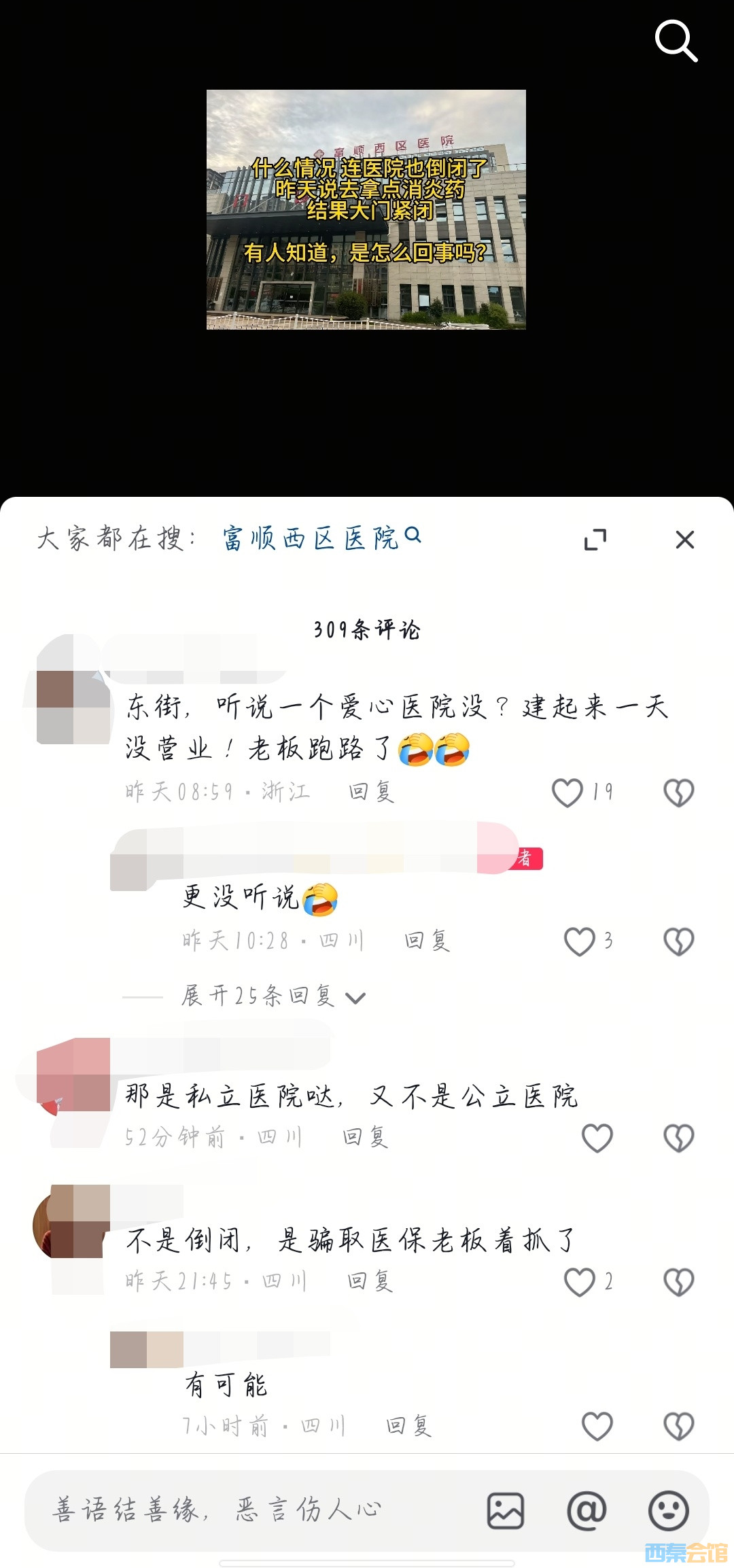This screenshot has width=734, height=1568.
Task: Mention someone with the @ icon
Action: (586, 1510)
